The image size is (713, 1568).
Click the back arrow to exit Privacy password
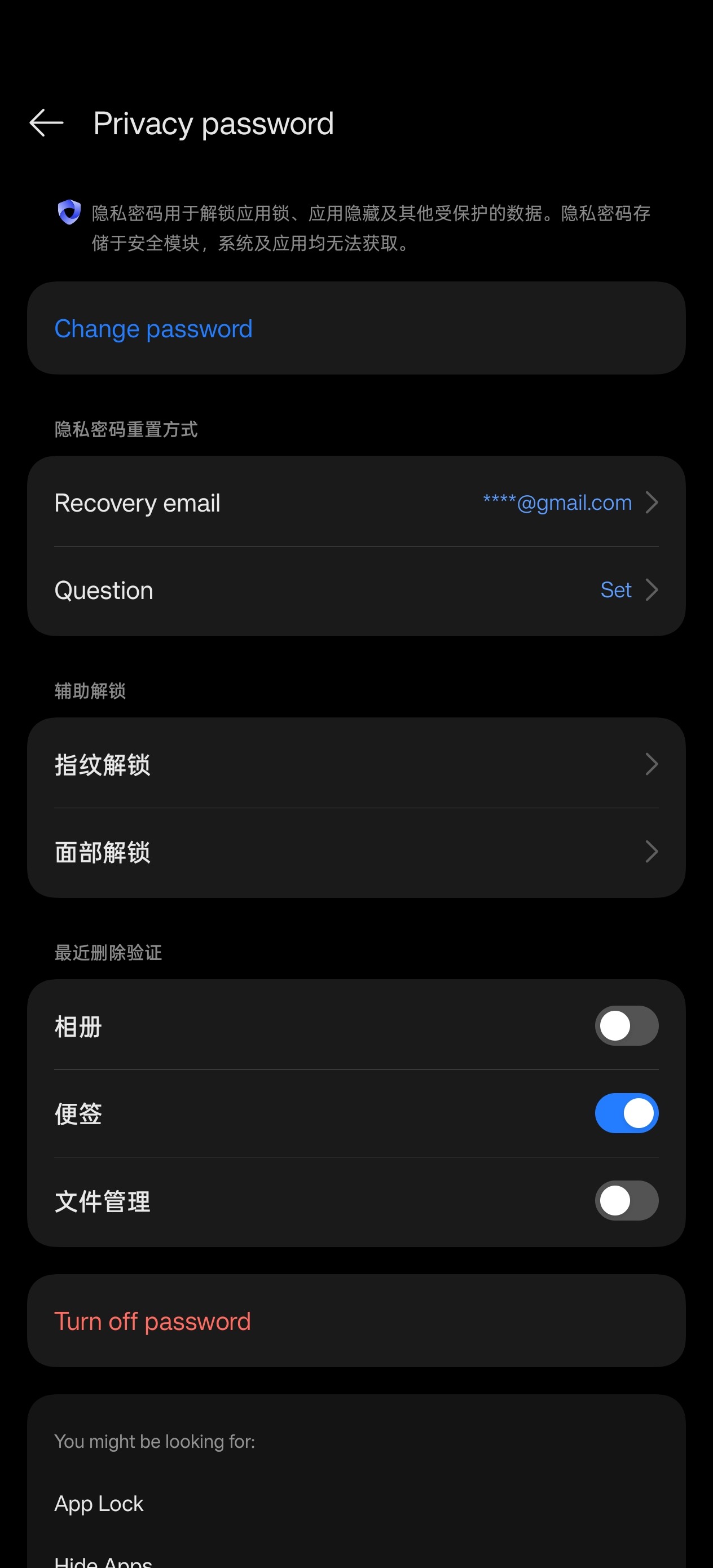pyautogui.click(x=47, y=123)
